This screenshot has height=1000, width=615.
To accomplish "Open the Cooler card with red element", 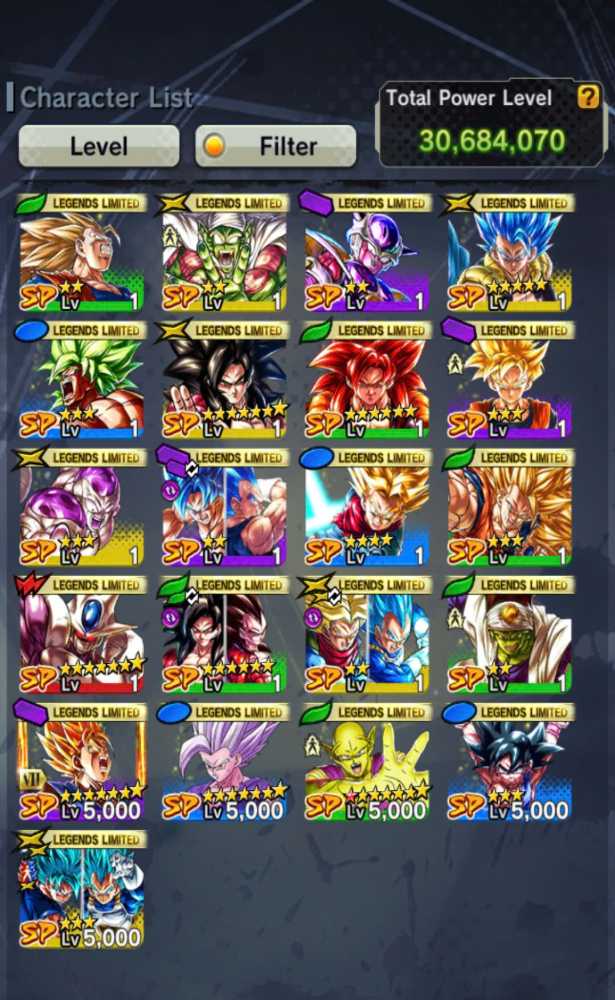I will 81,635.
